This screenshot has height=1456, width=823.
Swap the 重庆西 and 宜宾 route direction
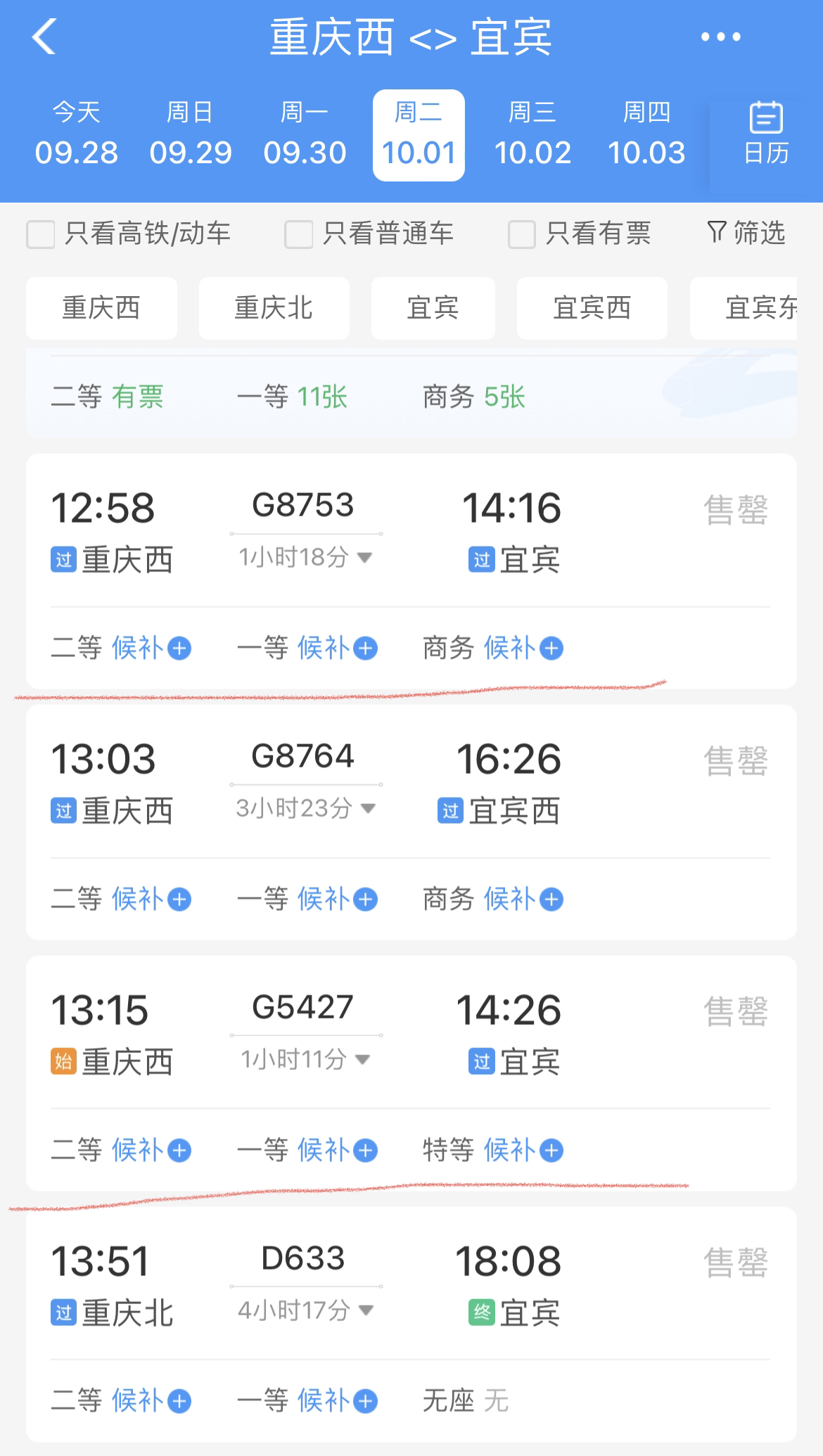pyautogui.click(x=433, y=38)
